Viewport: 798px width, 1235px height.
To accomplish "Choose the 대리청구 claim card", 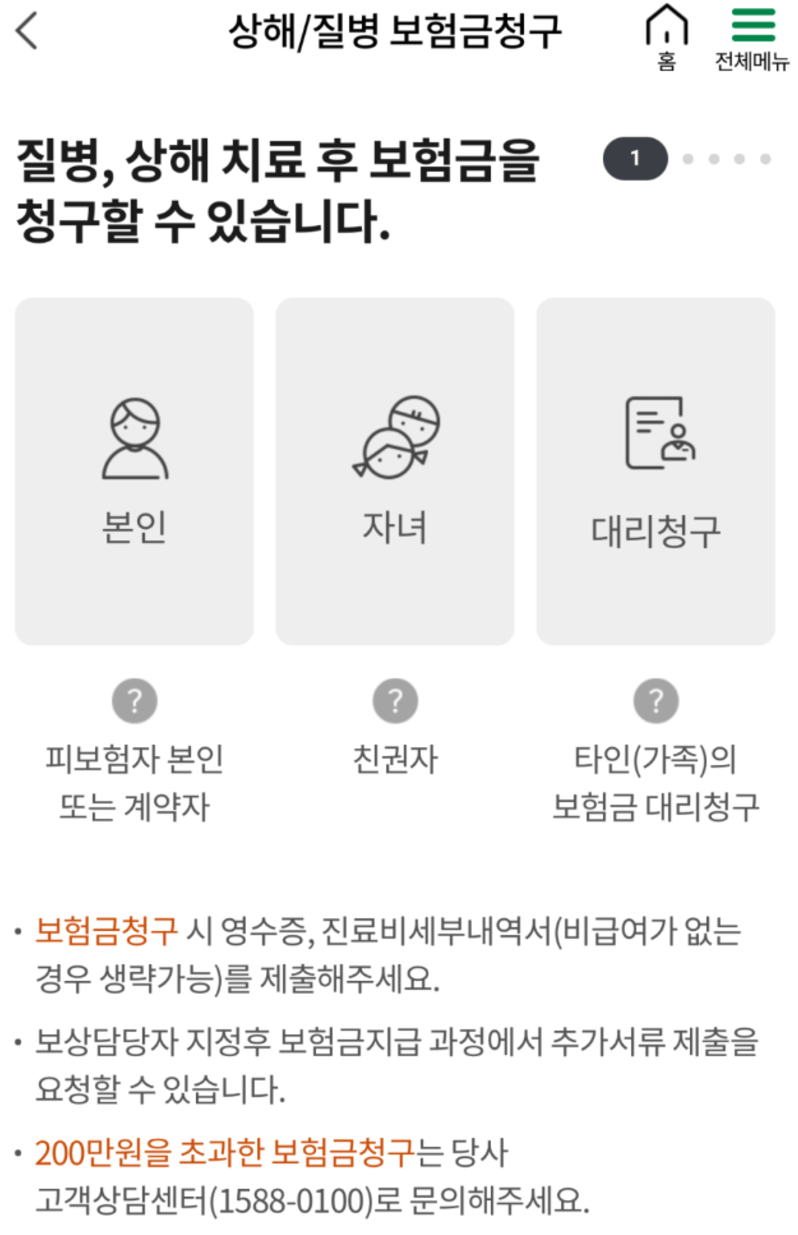I will tap(655, 470).
